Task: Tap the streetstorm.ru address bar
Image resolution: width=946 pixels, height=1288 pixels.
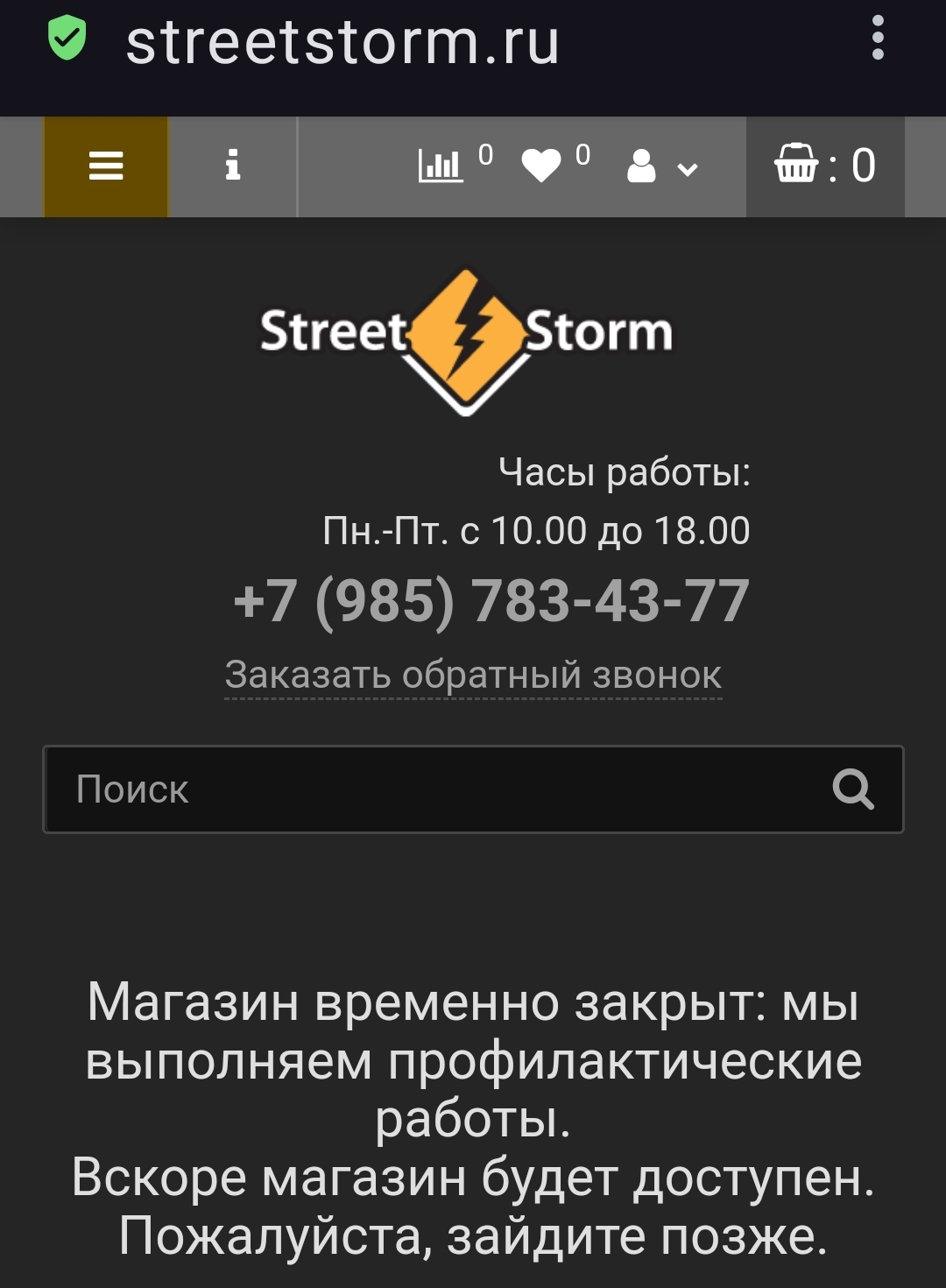Action: tap(342, 43)
